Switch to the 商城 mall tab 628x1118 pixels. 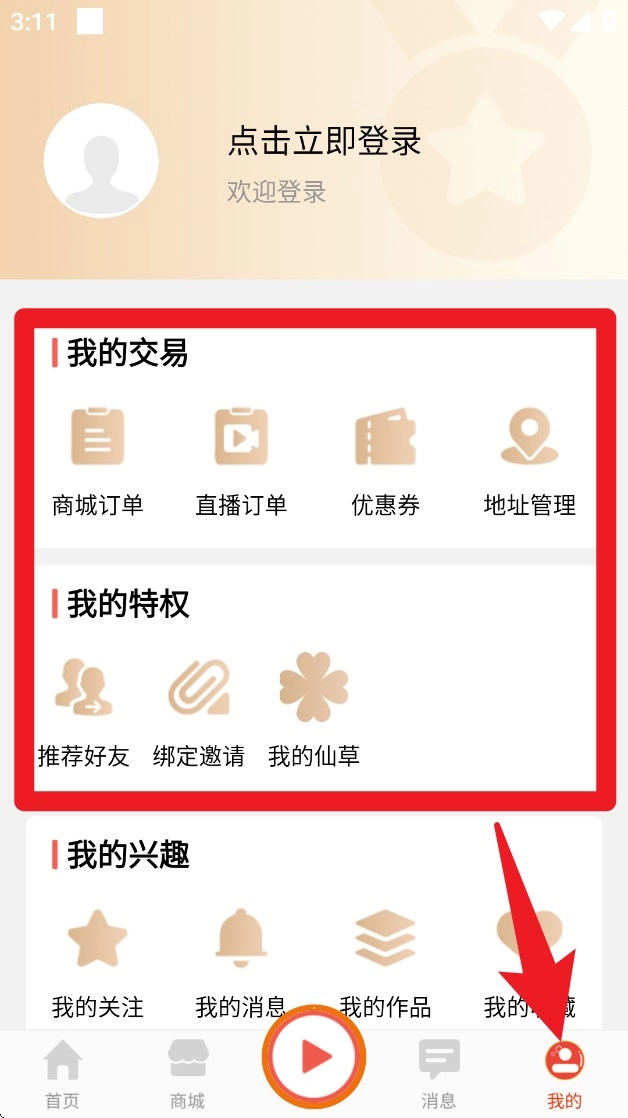point(187,1074)
